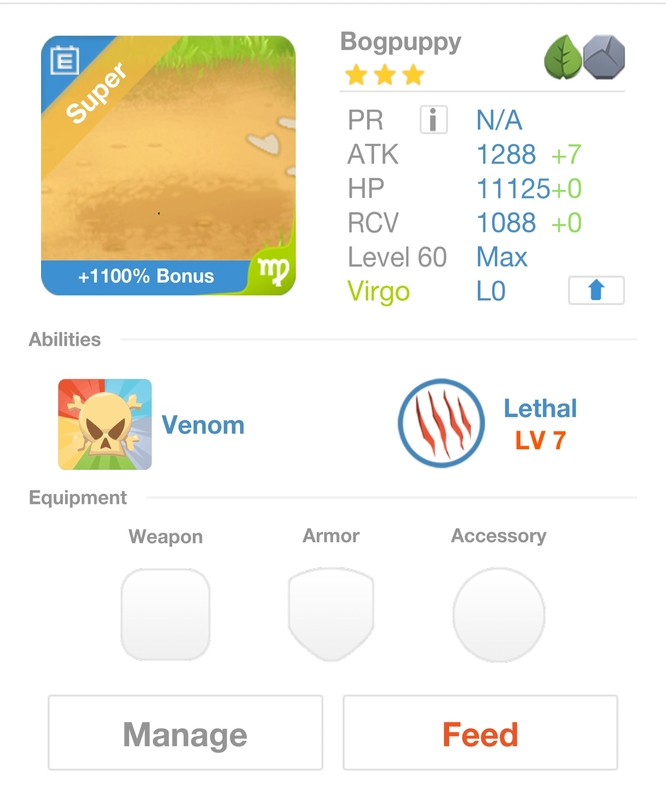Open the Bogpuppy monster portrait
The height and width of the screenshot is (800, 666).
coord(168,166)
